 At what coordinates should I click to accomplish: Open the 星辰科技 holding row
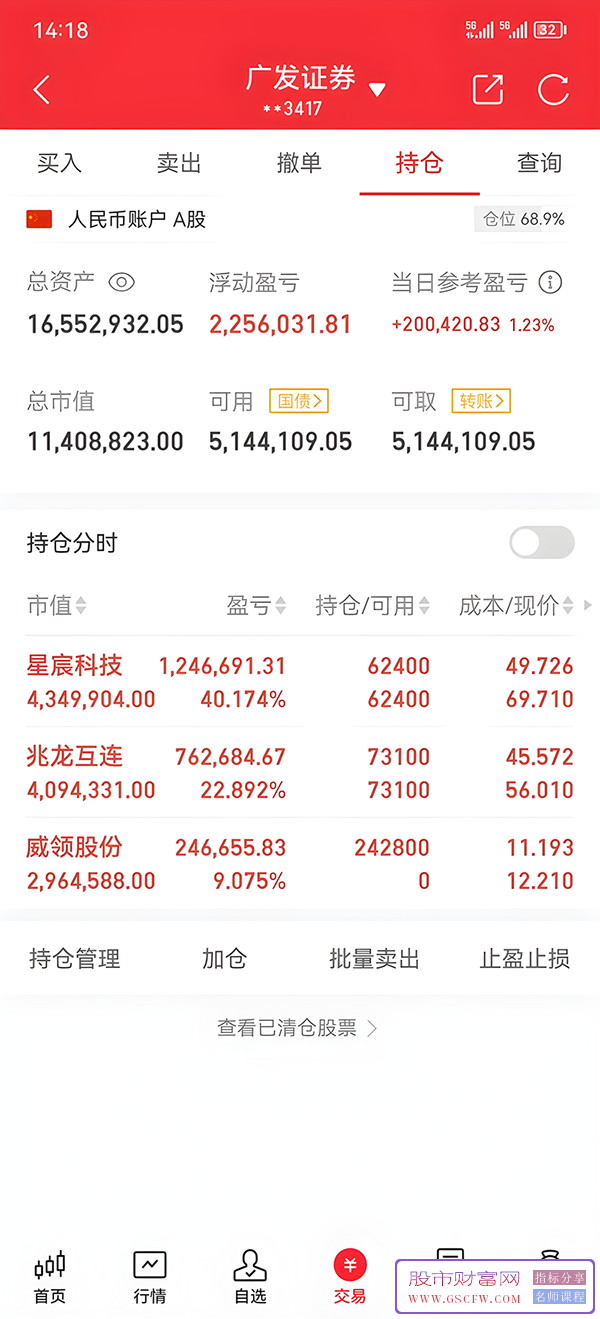[x=300, y=682]
